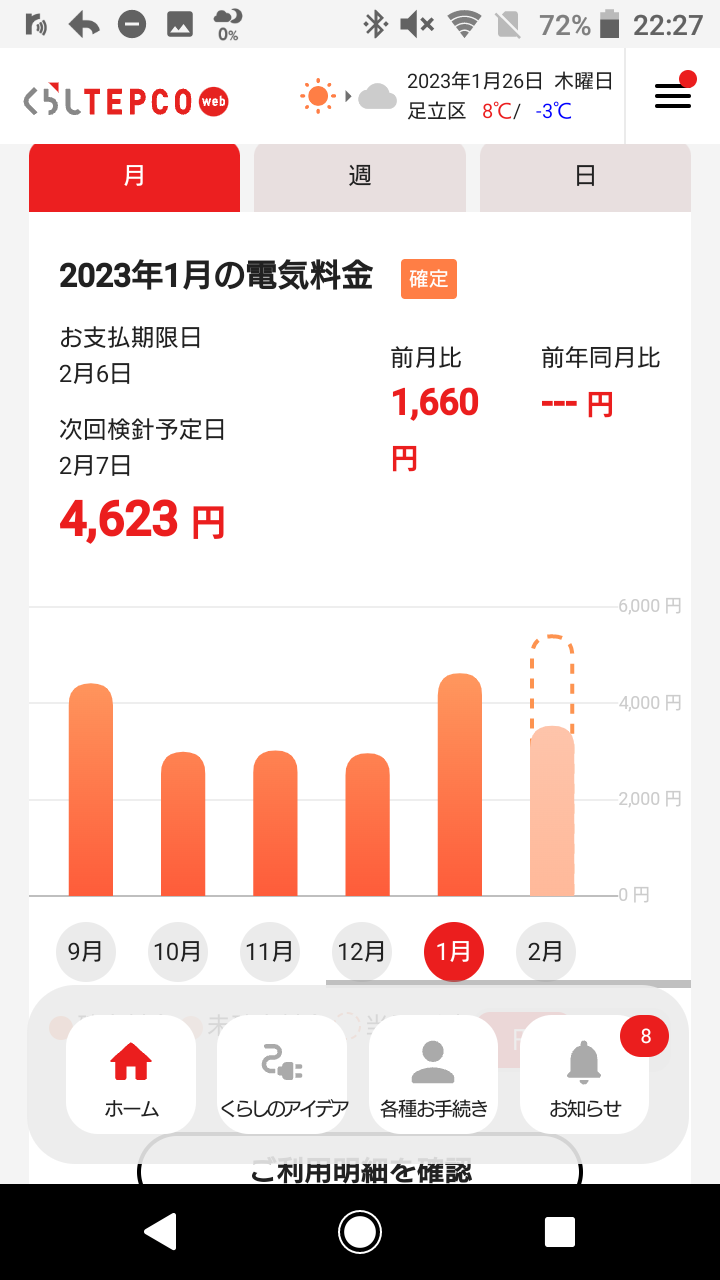Pick the 12月 month chip
This screenshot has width=720, height=1280.
point(362,951)
